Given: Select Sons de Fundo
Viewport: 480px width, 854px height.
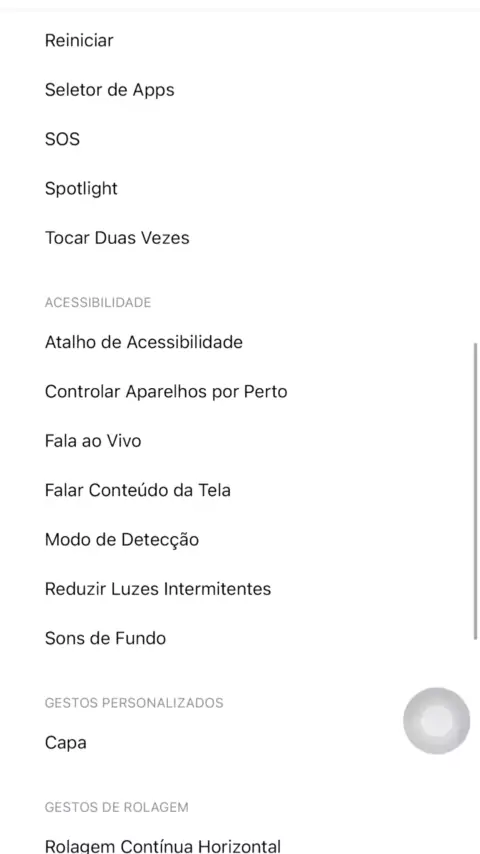Looking at the screenshot, I should click(240, 638).
